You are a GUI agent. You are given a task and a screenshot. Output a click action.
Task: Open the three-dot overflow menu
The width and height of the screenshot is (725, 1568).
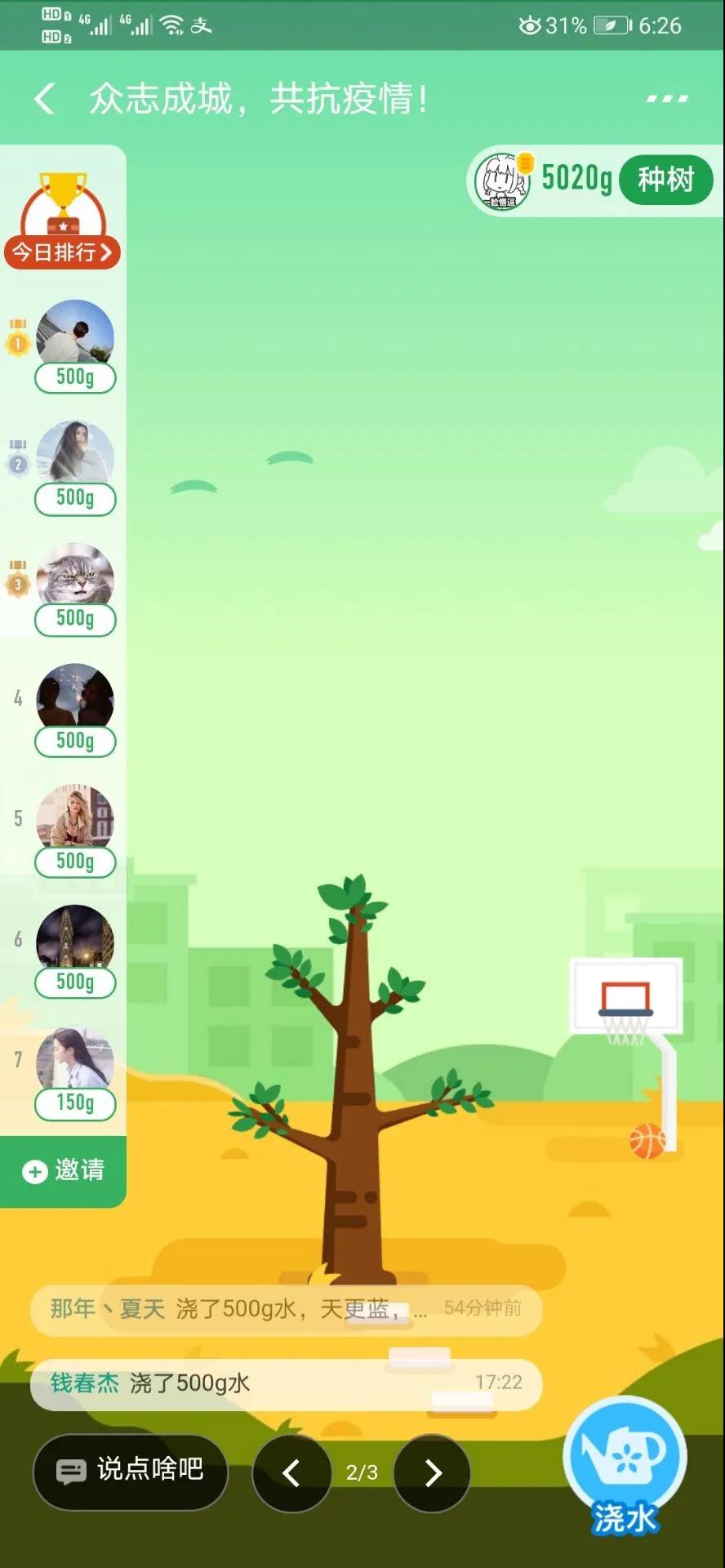point(667,99)
